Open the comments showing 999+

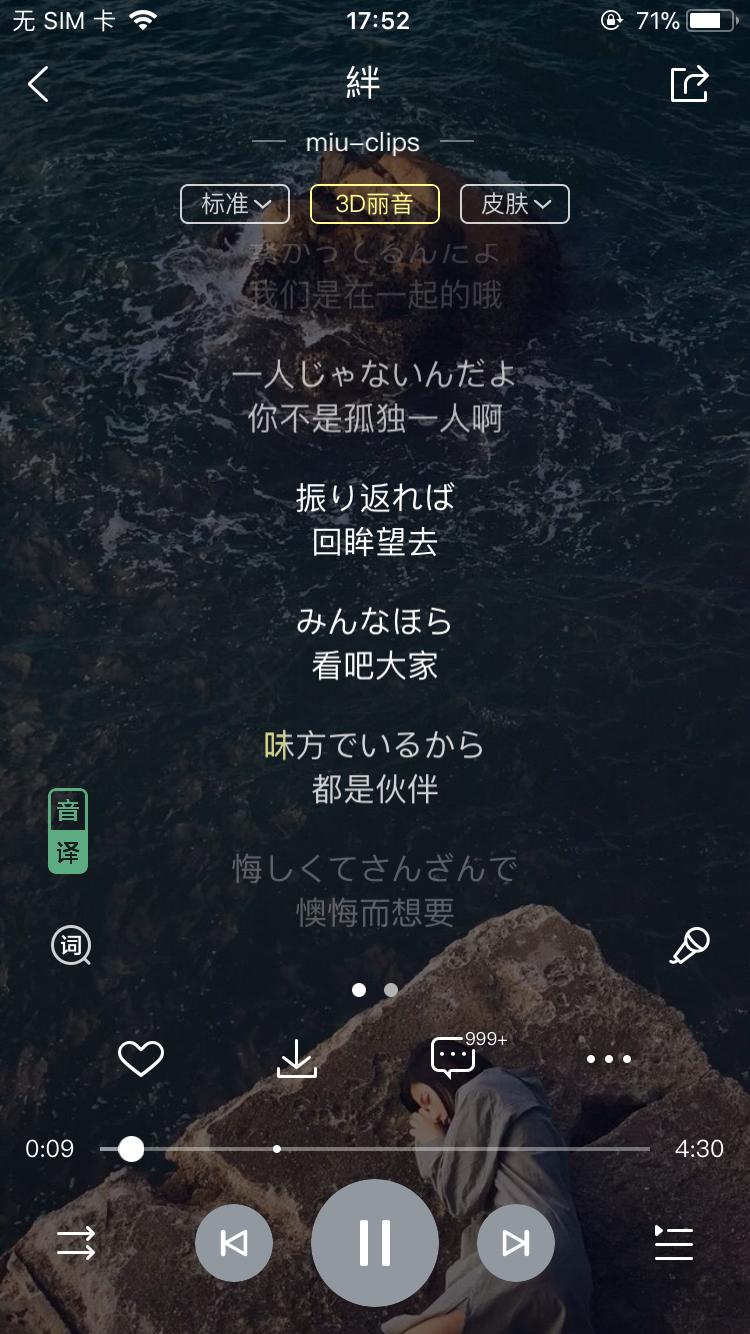pos(452,1057)
